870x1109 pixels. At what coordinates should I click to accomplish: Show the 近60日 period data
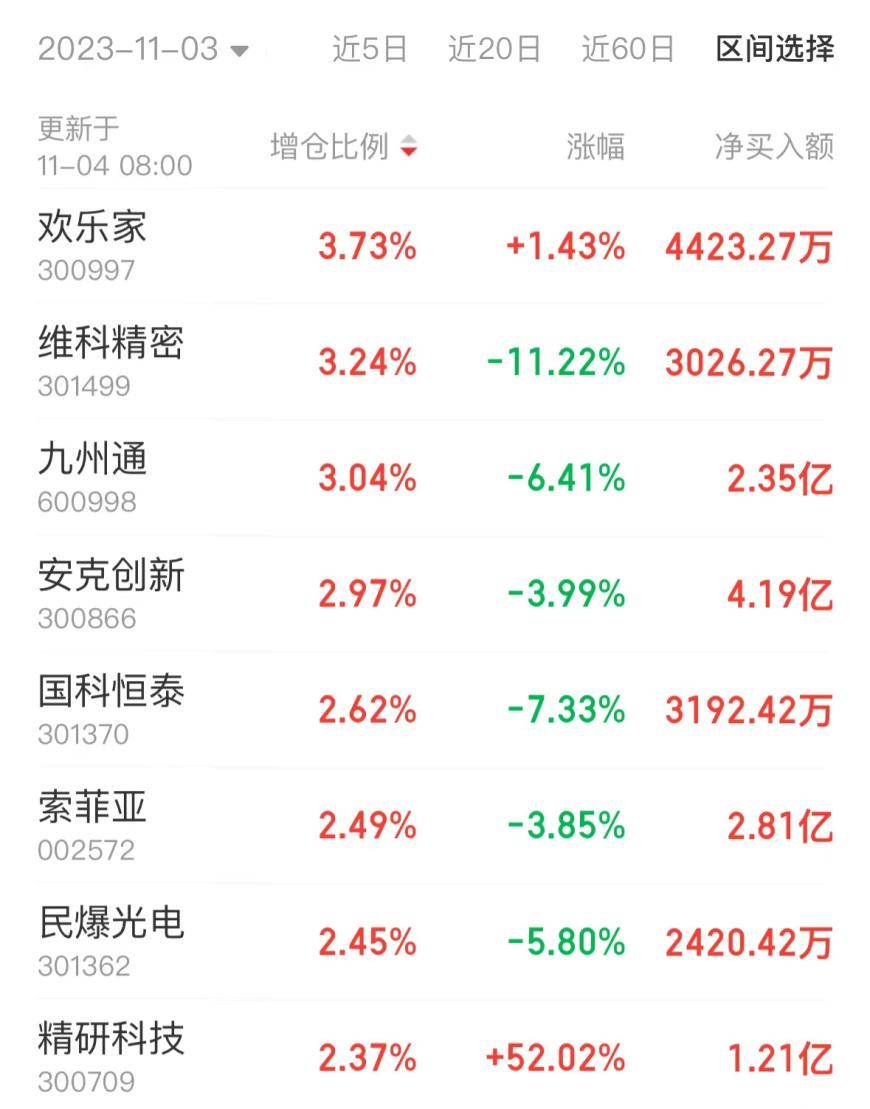[x=627, y=49]
